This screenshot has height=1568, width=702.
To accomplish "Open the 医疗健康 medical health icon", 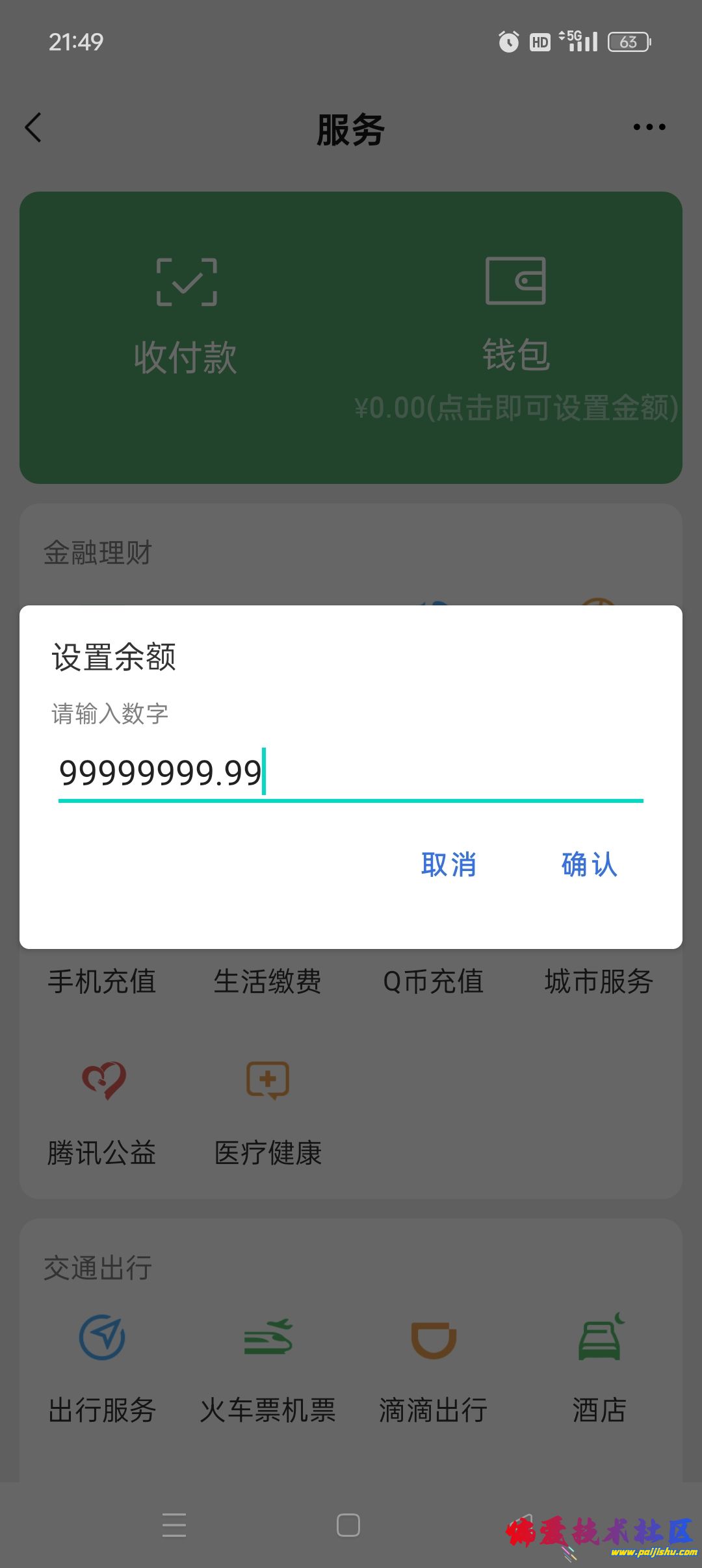I will (x=266, y=1080).
